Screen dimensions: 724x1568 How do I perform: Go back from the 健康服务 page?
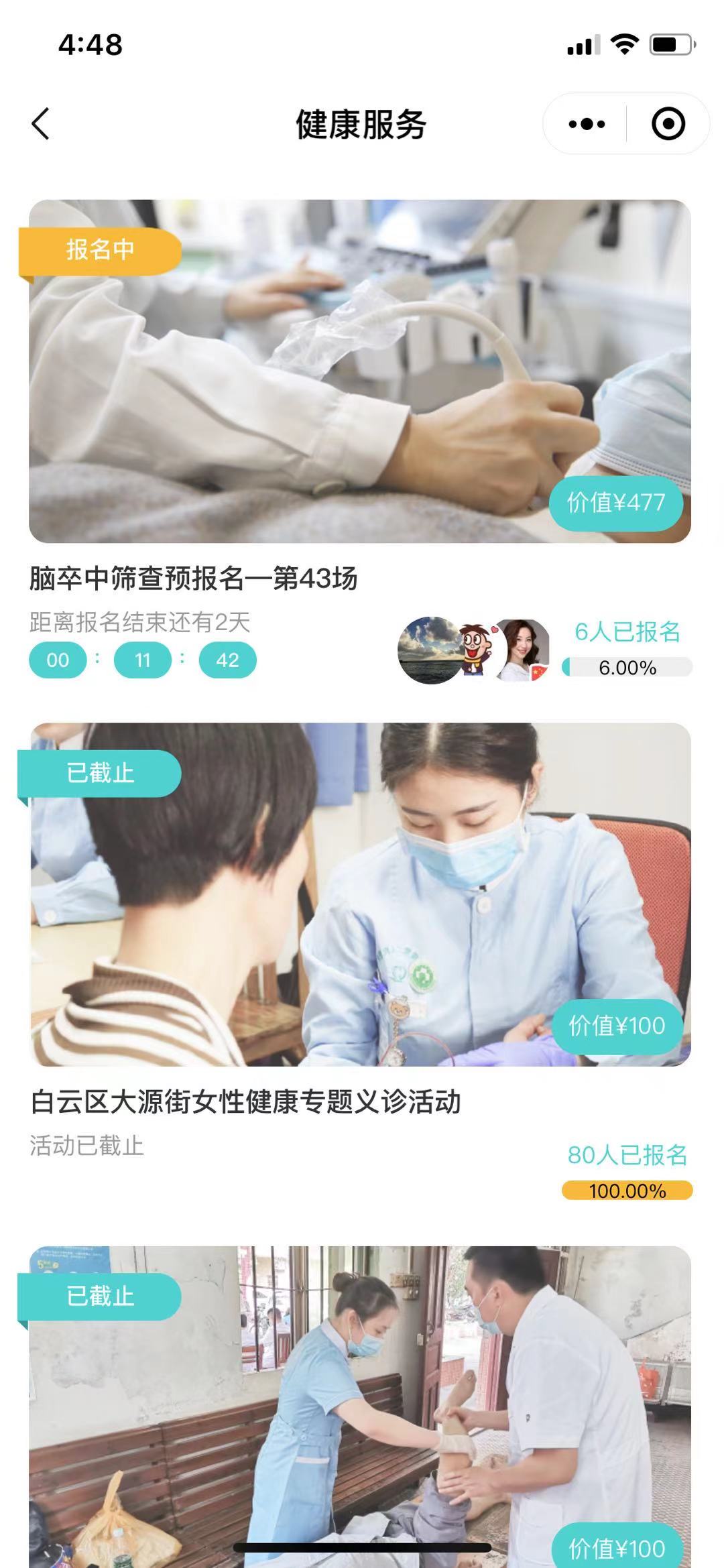click(x=41, y=124)
